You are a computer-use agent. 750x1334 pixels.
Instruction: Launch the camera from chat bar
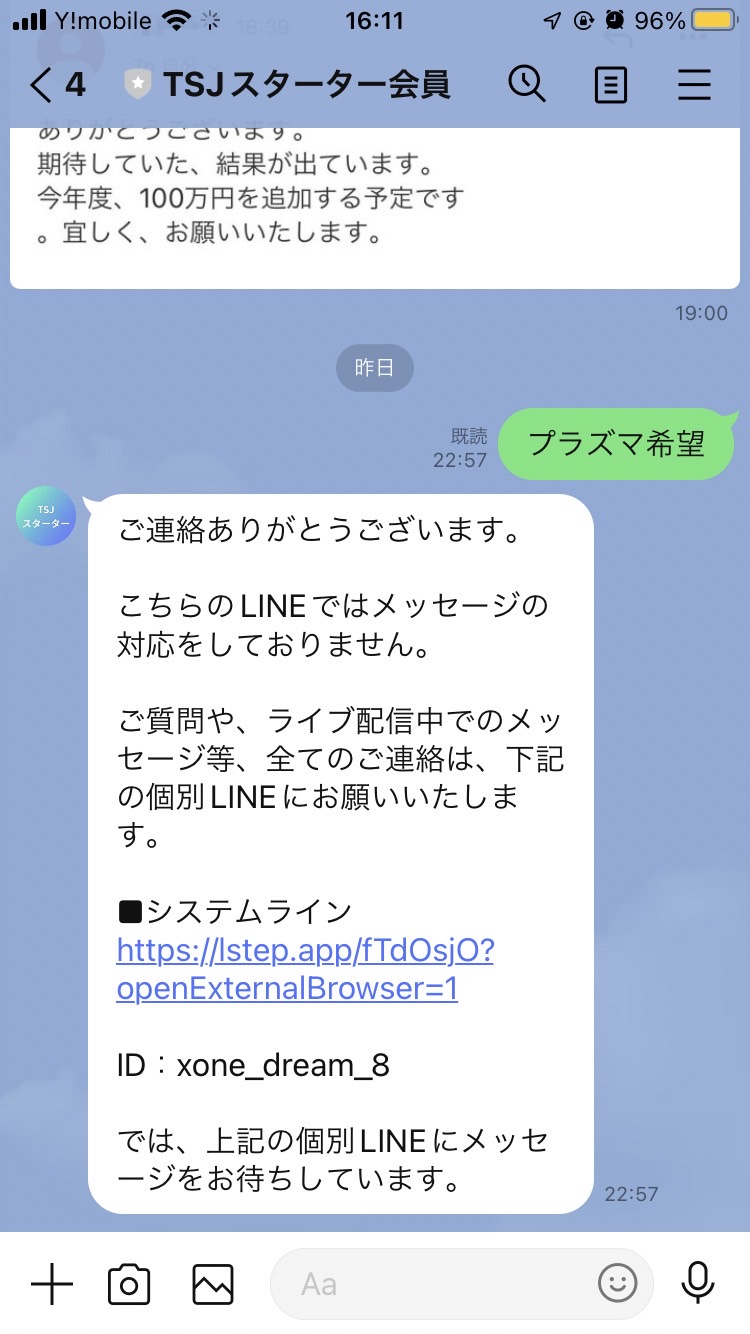(129, 1284)
